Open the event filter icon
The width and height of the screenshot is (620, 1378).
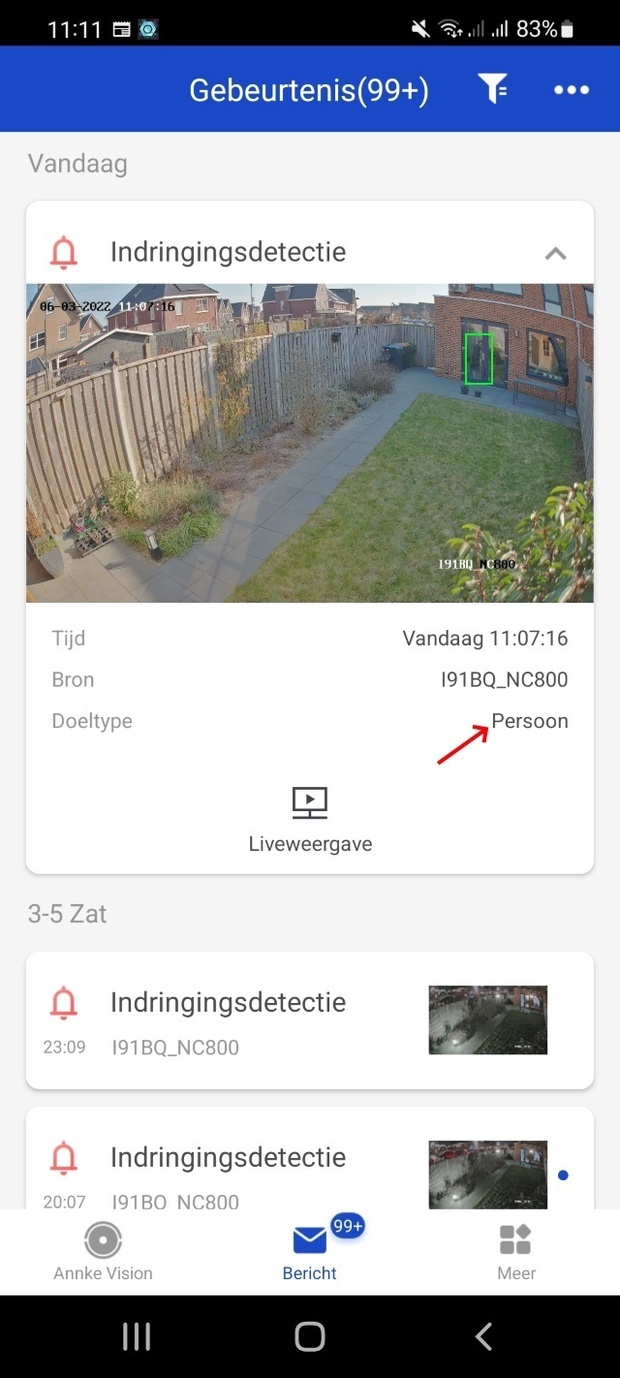click(493, 90)
